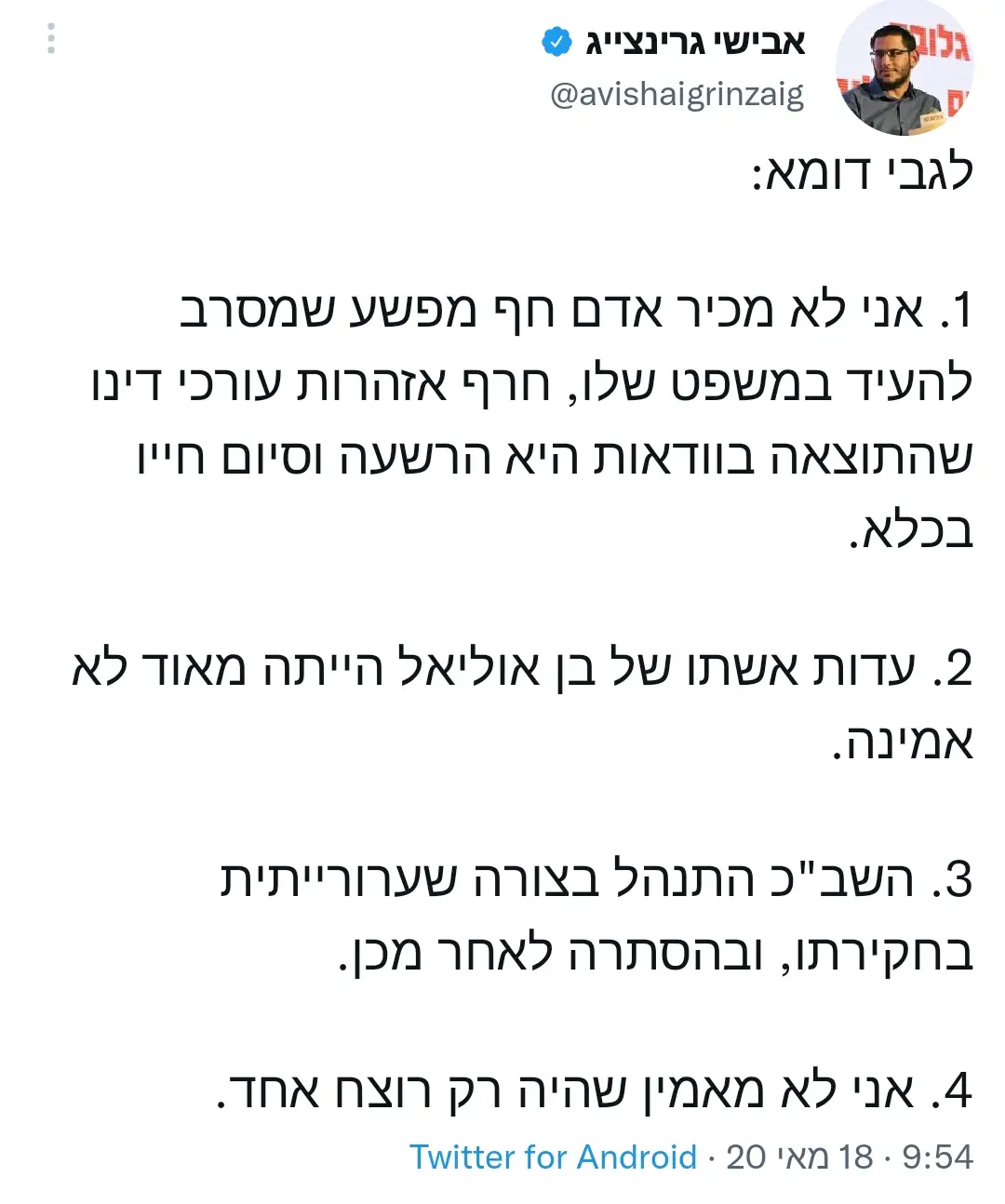Open the tweet overflow menu
The height and width of the screenshot is (1204, 1005).
tap(51, 39)
